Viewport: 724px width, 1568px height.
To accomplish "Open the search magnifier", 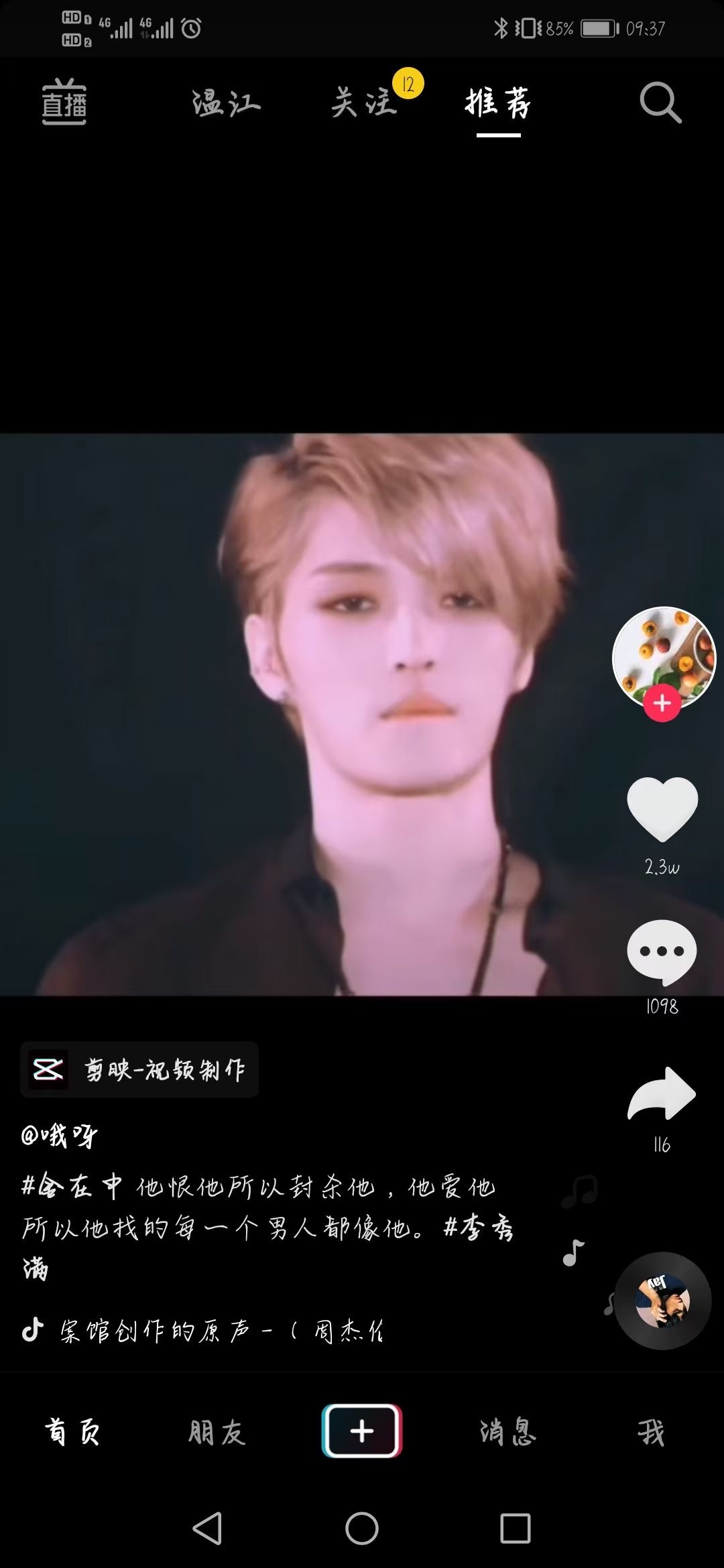I will [660, 103].
